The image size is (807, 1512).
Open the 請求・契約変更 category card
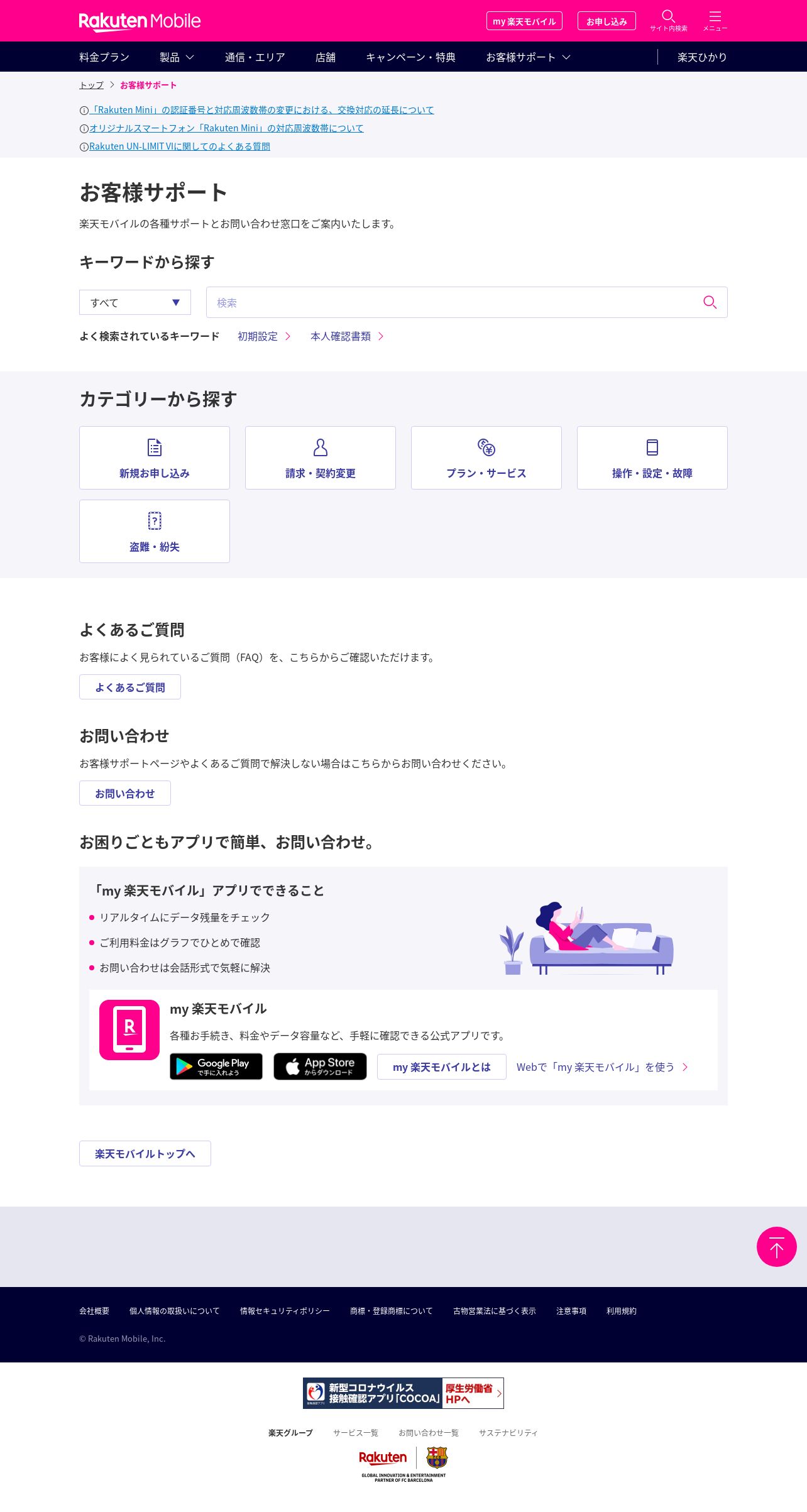click(x=321, y=457)
